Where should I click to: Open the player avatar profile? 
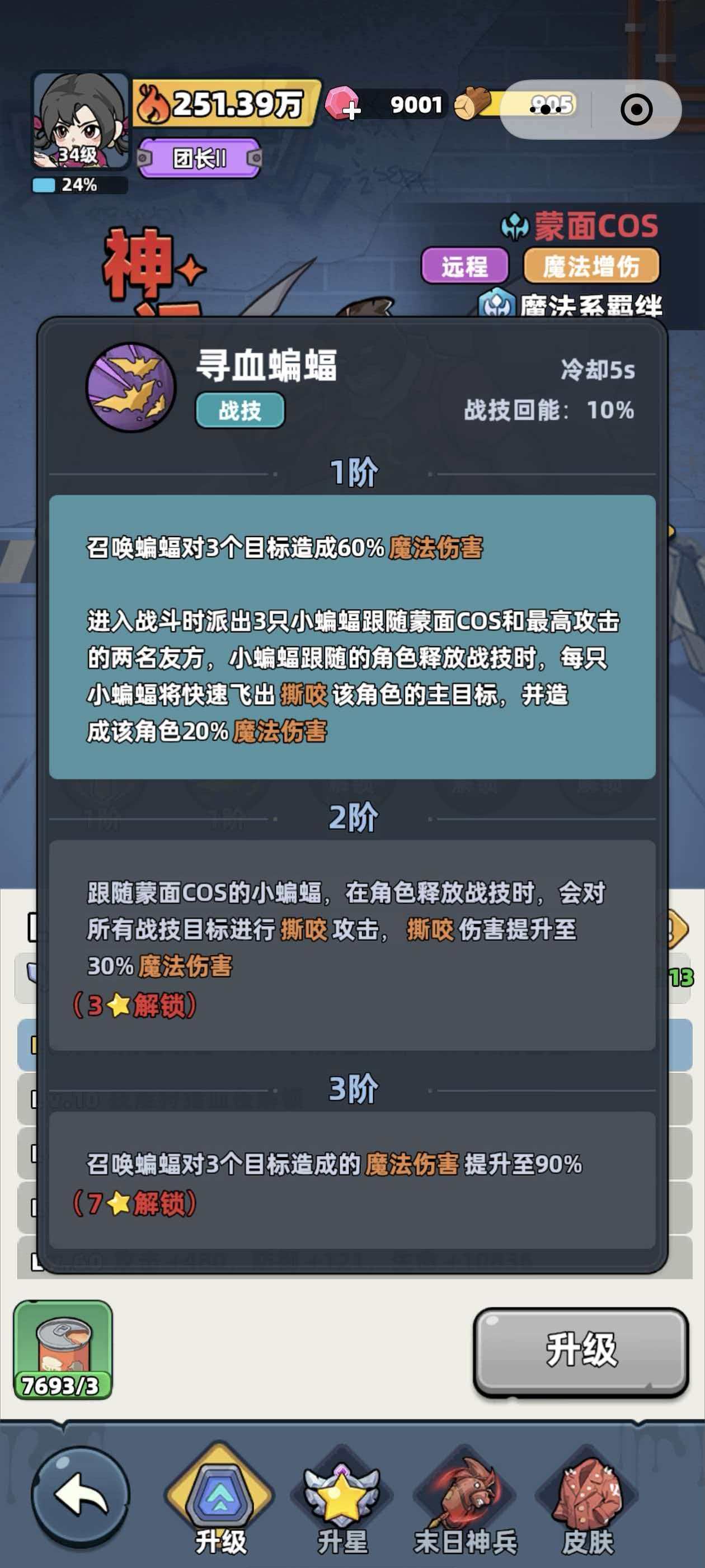pos(81,121)
